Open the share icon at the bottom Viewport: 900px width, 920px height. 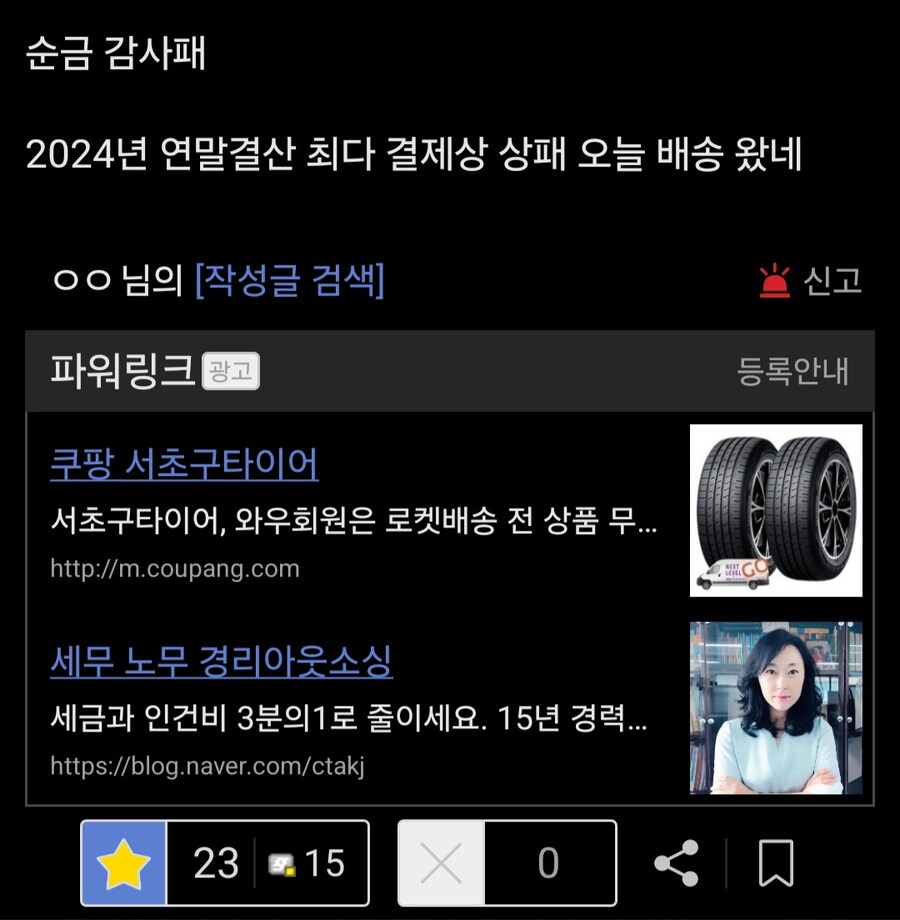tap(679, 862)
